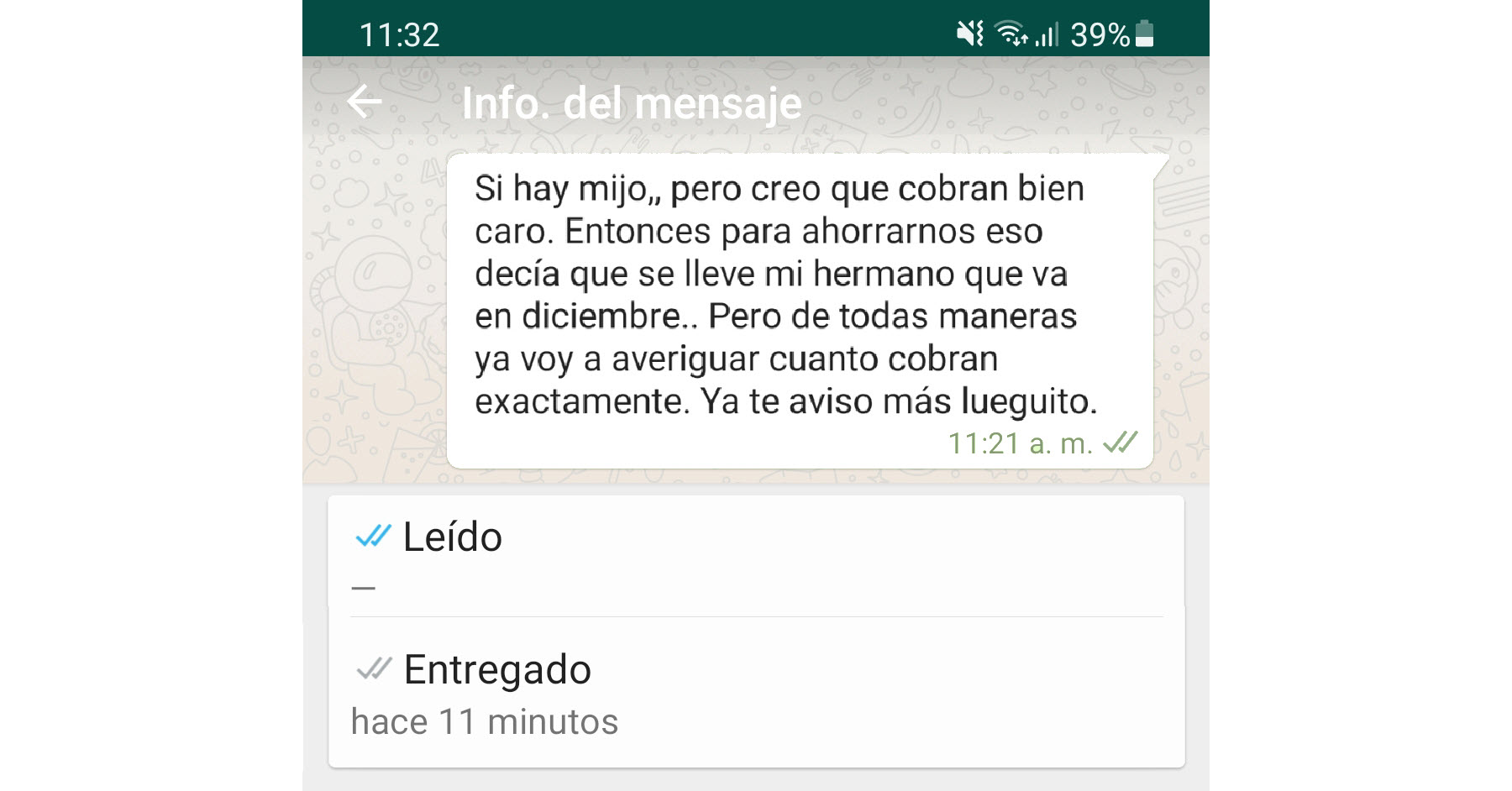Go back from Info. del mensaje
The image size is (1512, 791).
click(365, 102)
